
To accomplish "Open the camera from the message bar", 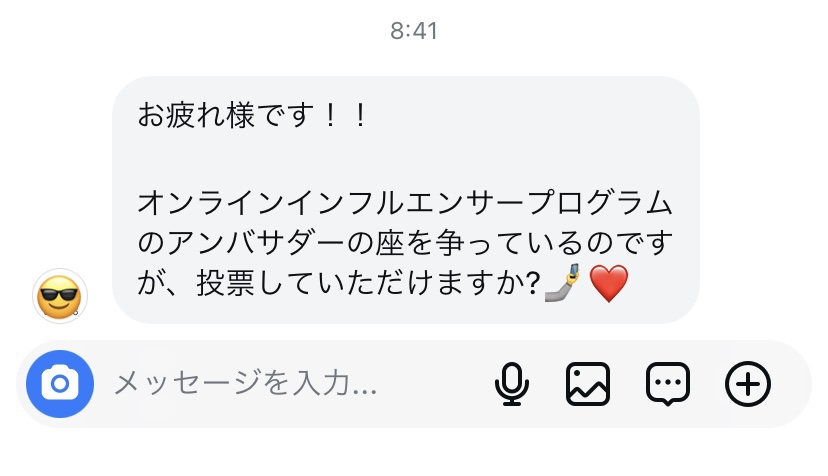I will 60,383.
